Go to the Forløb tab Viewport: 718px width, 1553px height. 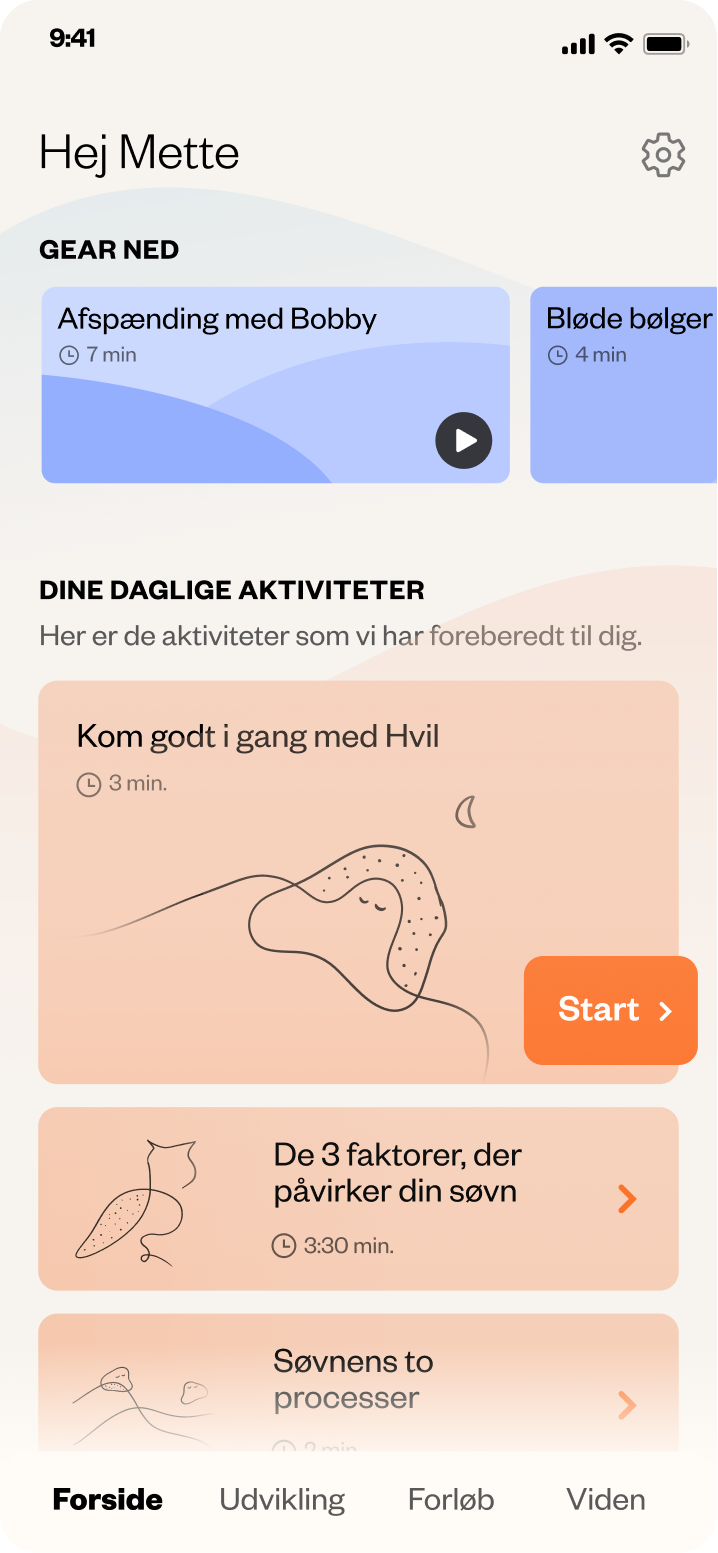point(451,1500)
